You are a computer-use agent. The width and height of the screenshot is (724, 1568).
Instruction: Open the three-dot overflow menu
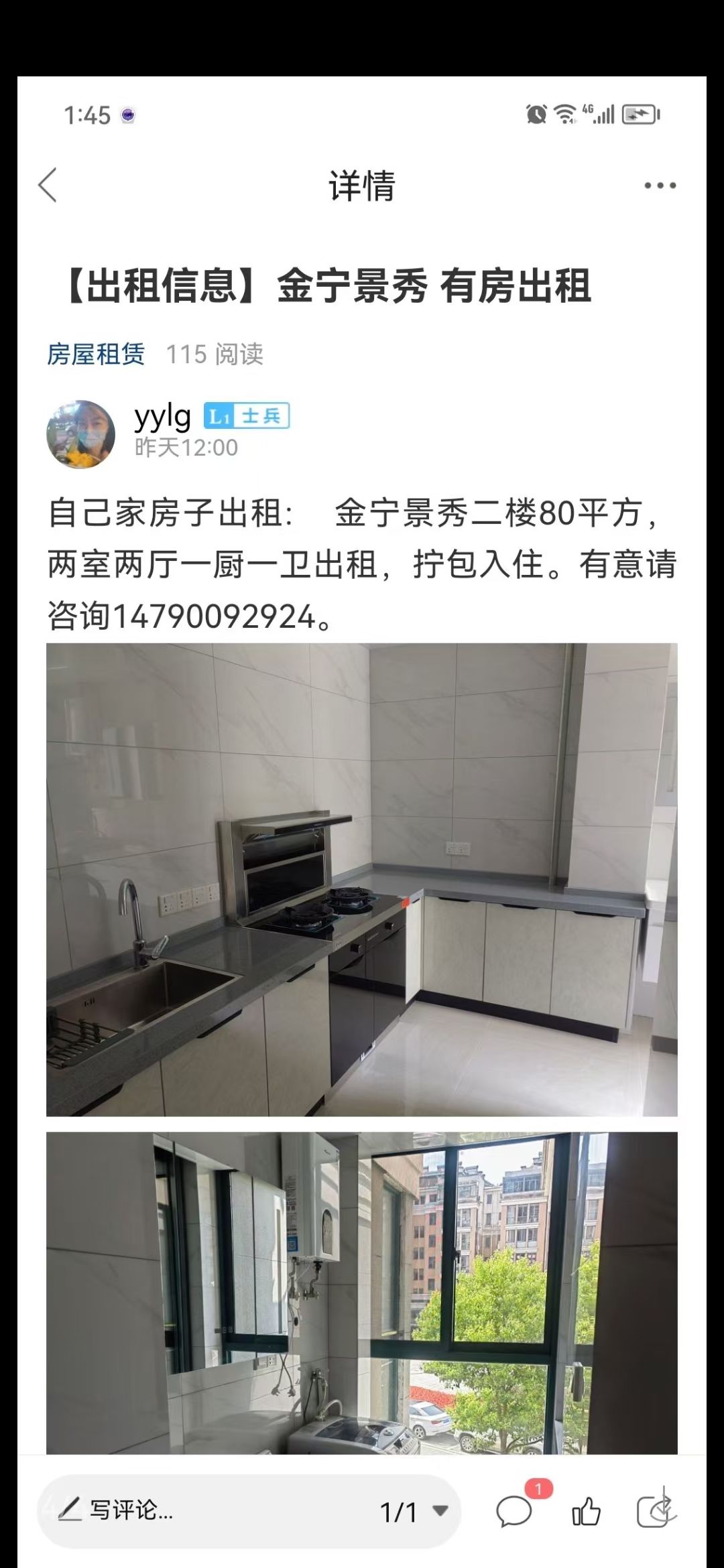click(x=660, y=186)
